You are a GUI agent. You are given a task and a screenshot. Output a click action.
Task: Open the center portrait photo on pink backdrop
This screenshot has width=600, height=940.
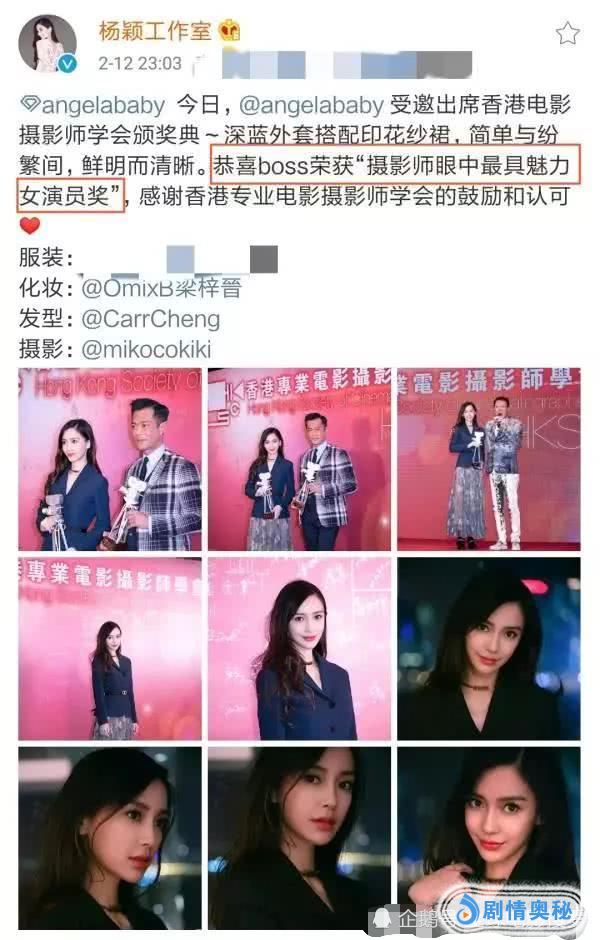click(x=299, y=648)
